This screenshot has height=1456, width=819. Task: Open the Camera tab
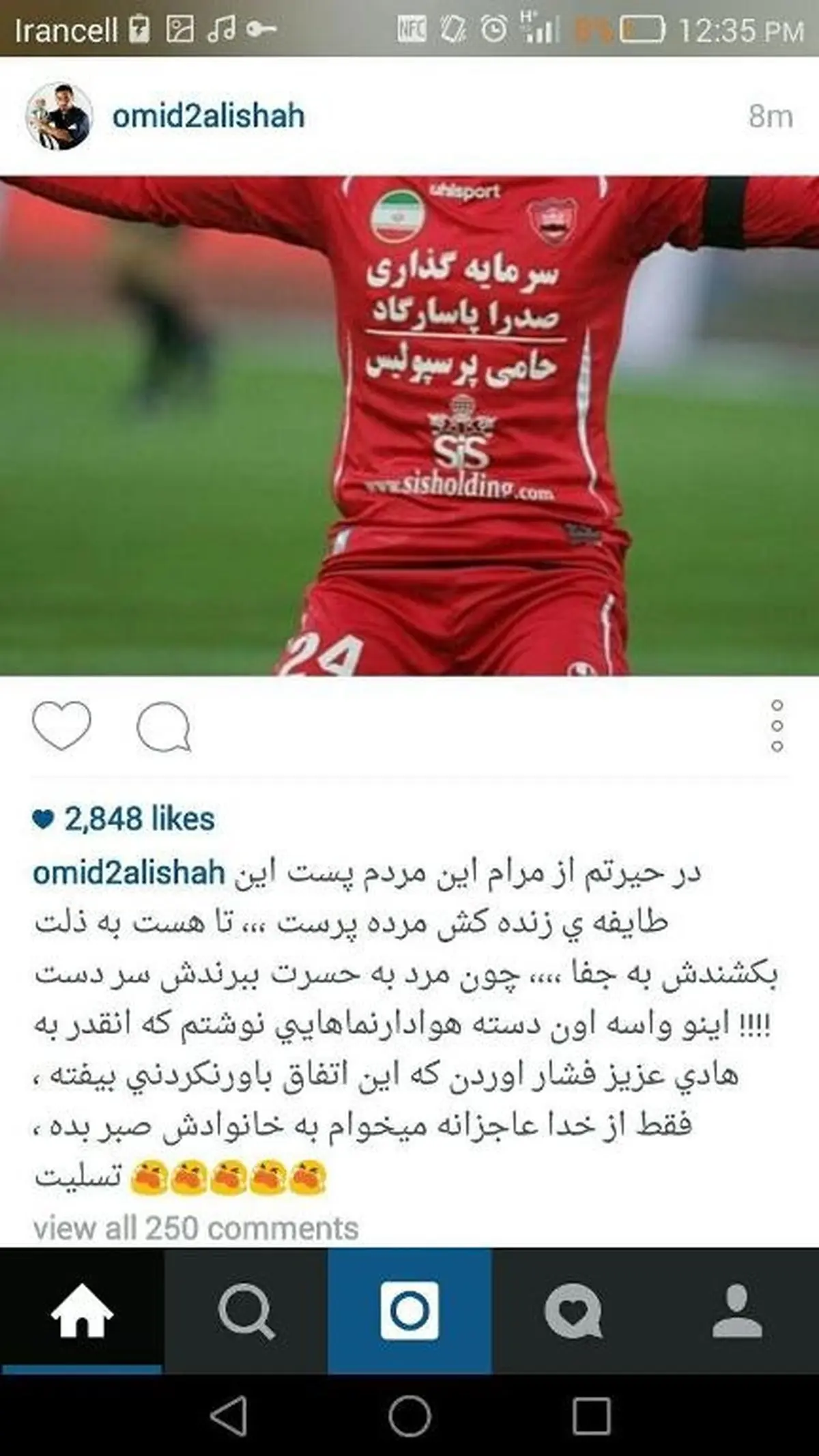click(409, 1311)
